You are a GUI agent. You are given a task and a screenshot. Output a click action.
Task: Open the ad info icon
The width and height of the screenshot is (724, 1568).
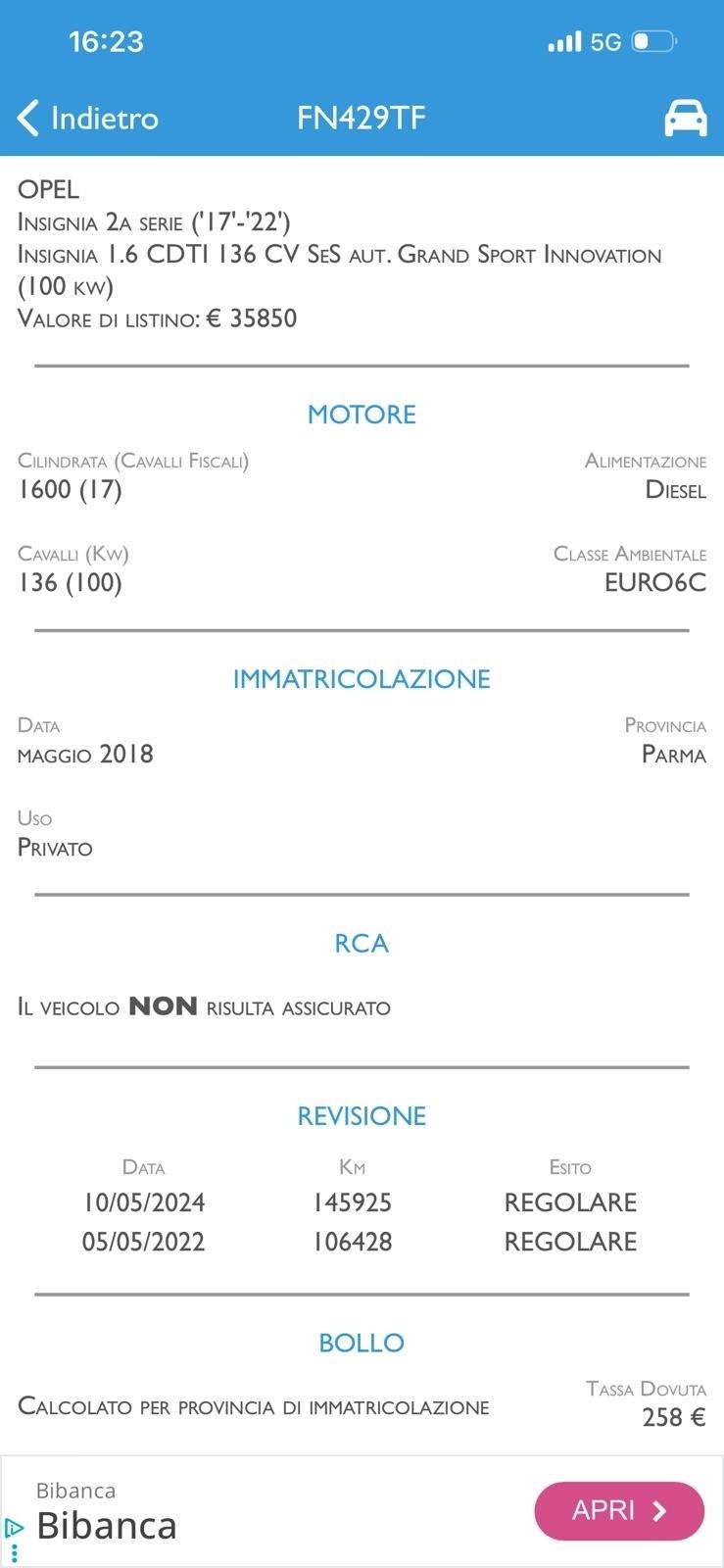pyautogui.click(x=14, y=1528)
